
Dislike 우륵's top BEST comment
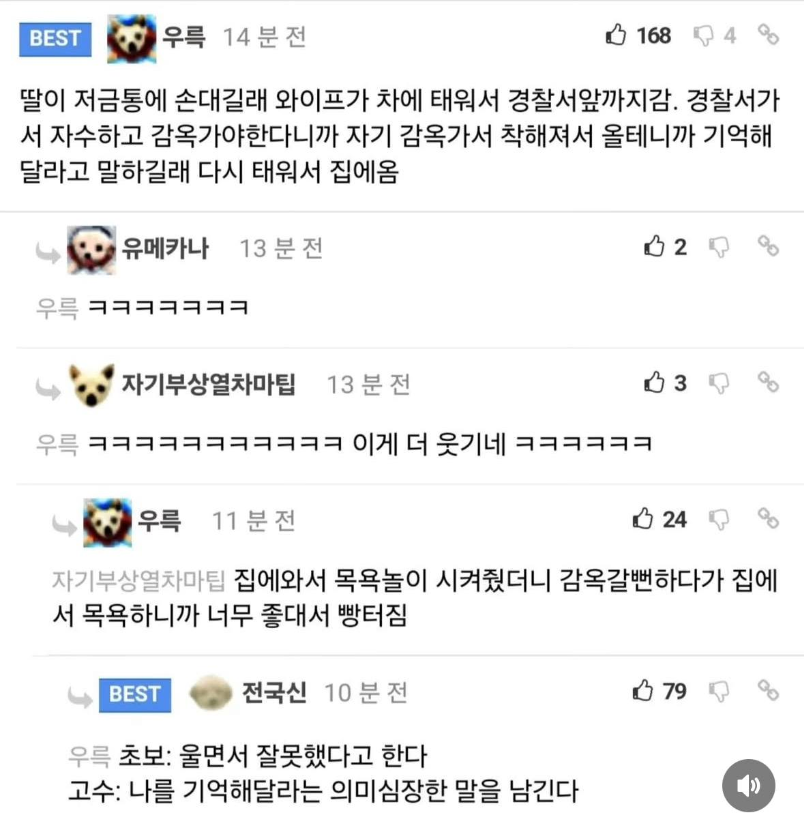click(x=704, y=36)
